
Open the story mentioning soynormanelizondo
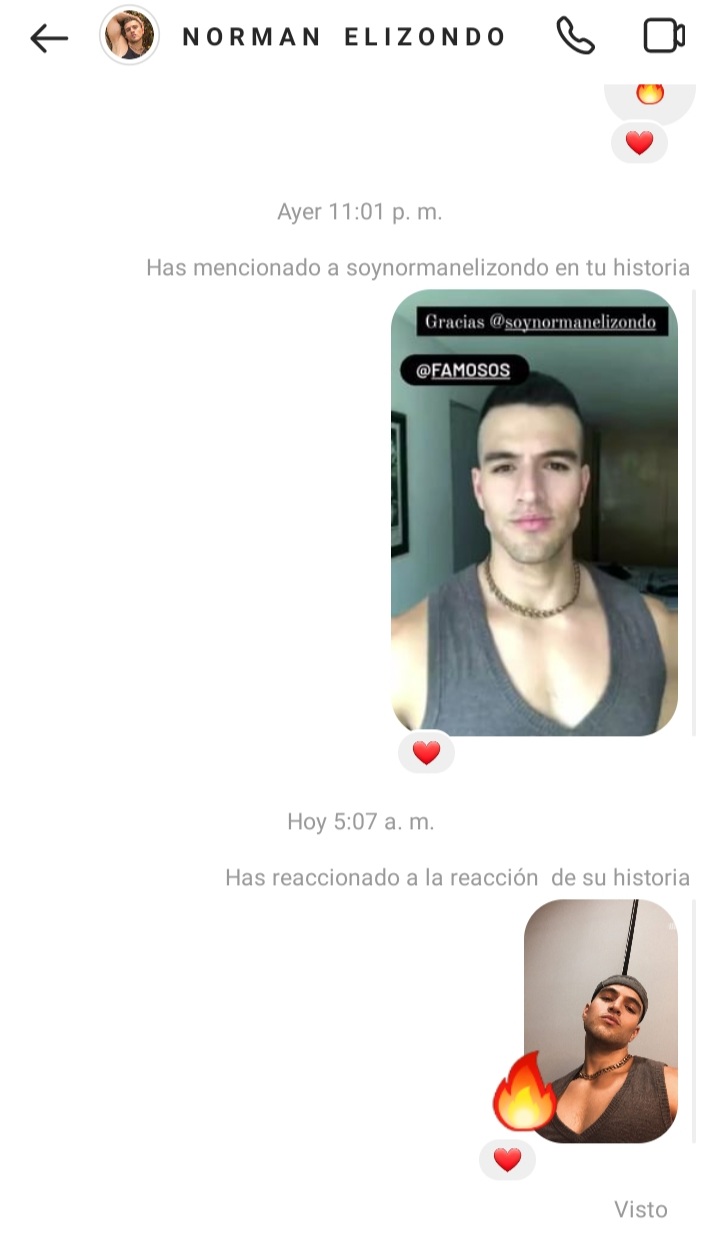coord(534,513)
